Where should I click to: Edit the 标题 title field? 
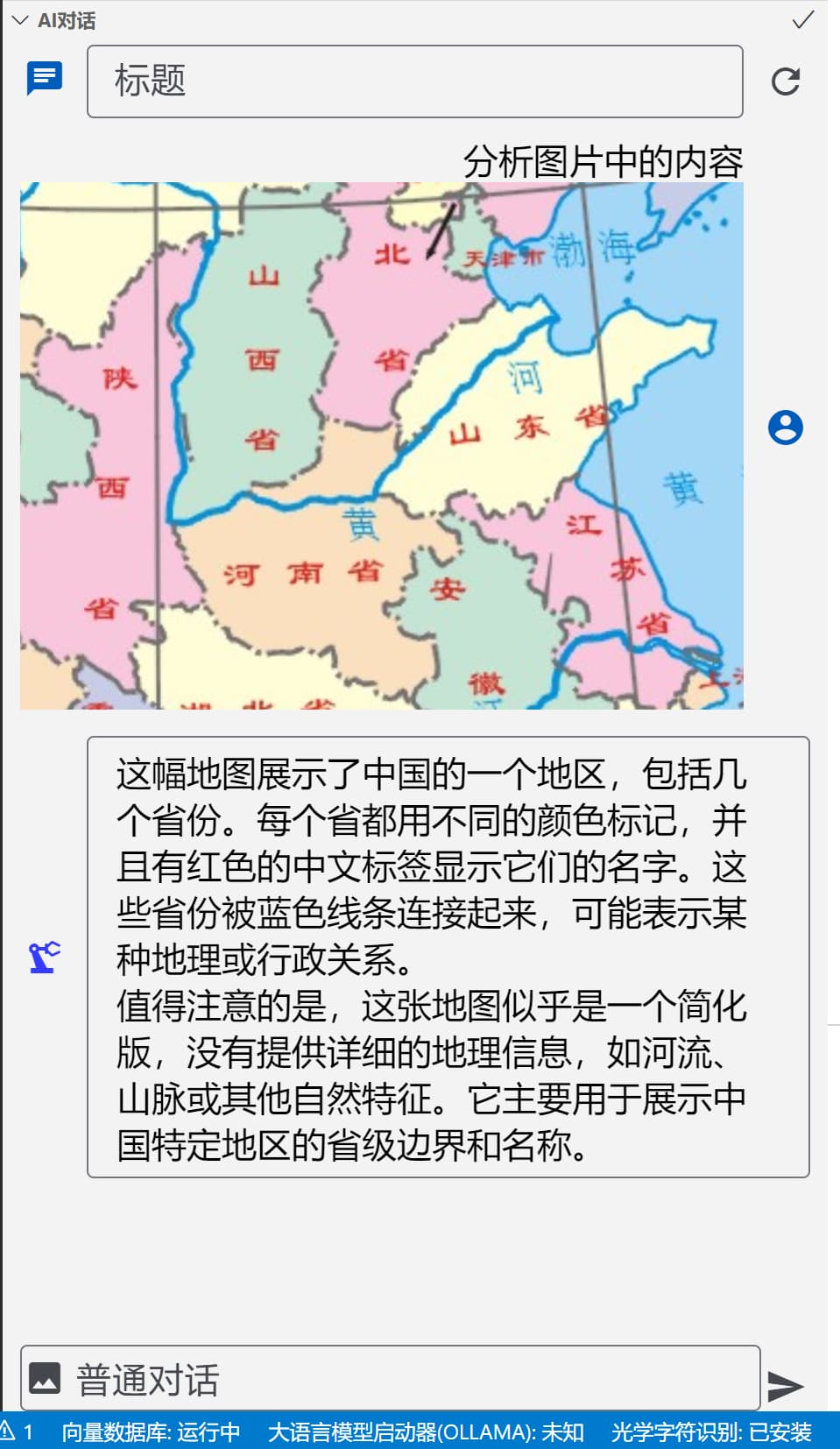tap(414, 81)
